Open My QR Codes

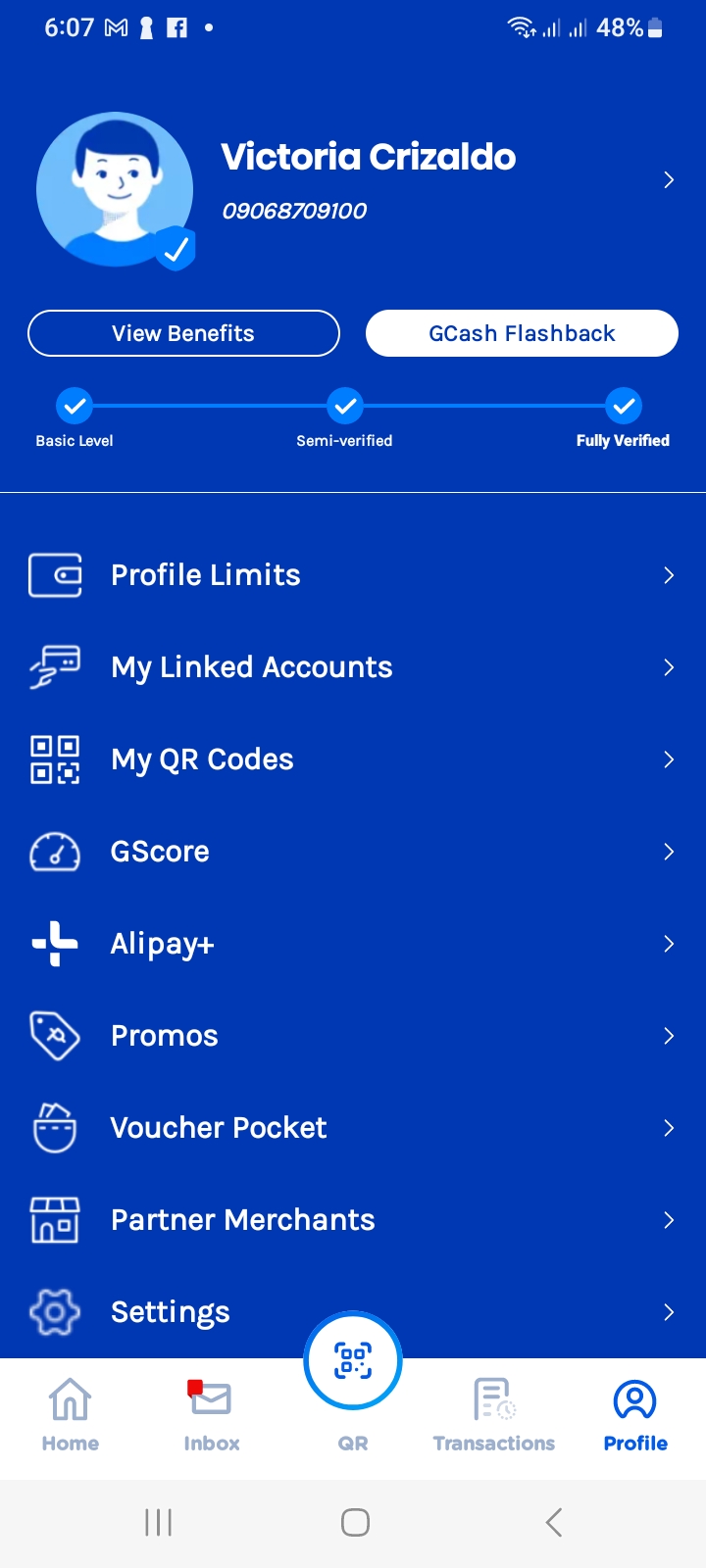click(x=353, y=759)
